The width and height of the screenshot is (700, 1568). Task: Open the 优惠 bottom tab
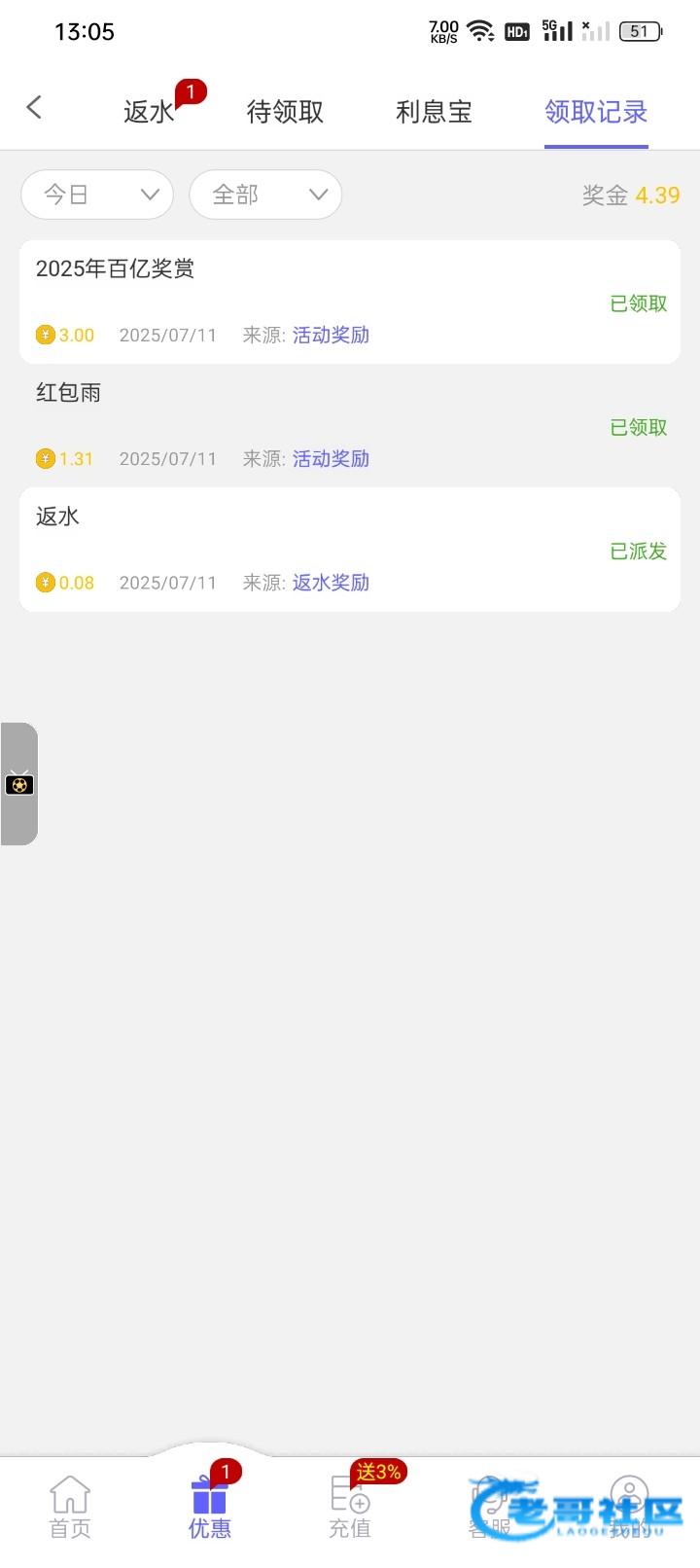210,1508
